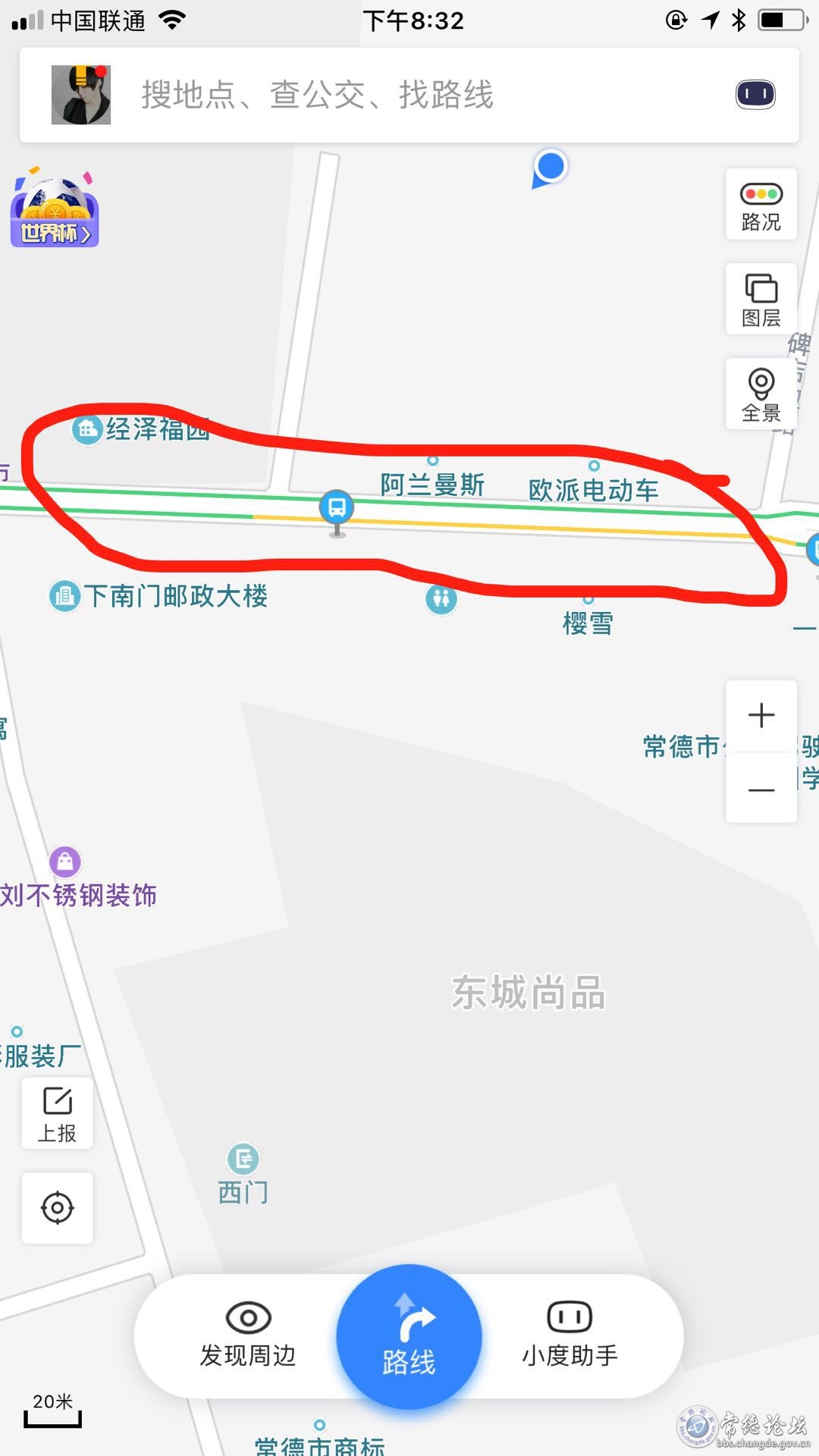Open the voice assistant icon in search bar
The height and width of the screenshot is (1456, 819).
(x=755, y=95)
